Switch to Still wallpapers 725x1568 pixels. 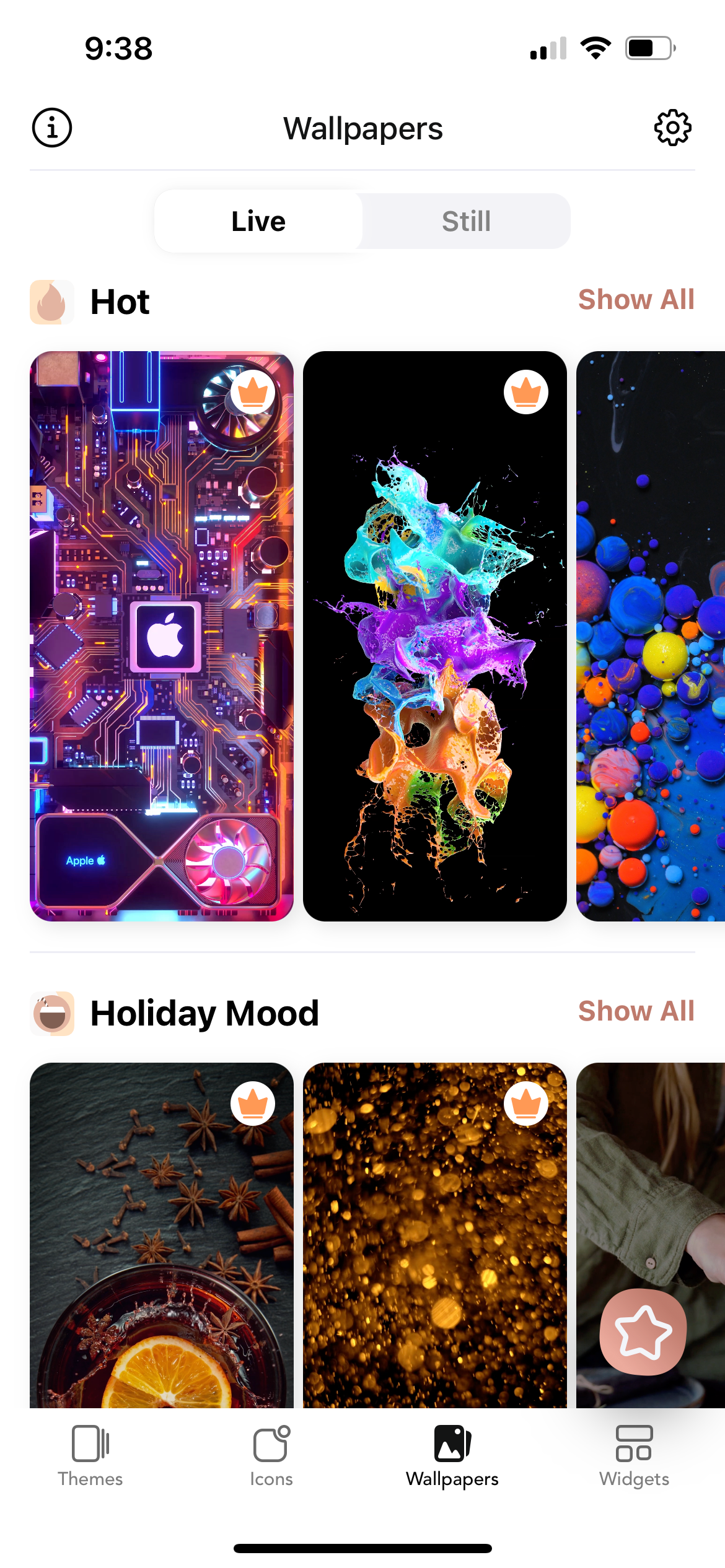pyautogui.click(x=466, y=221)
